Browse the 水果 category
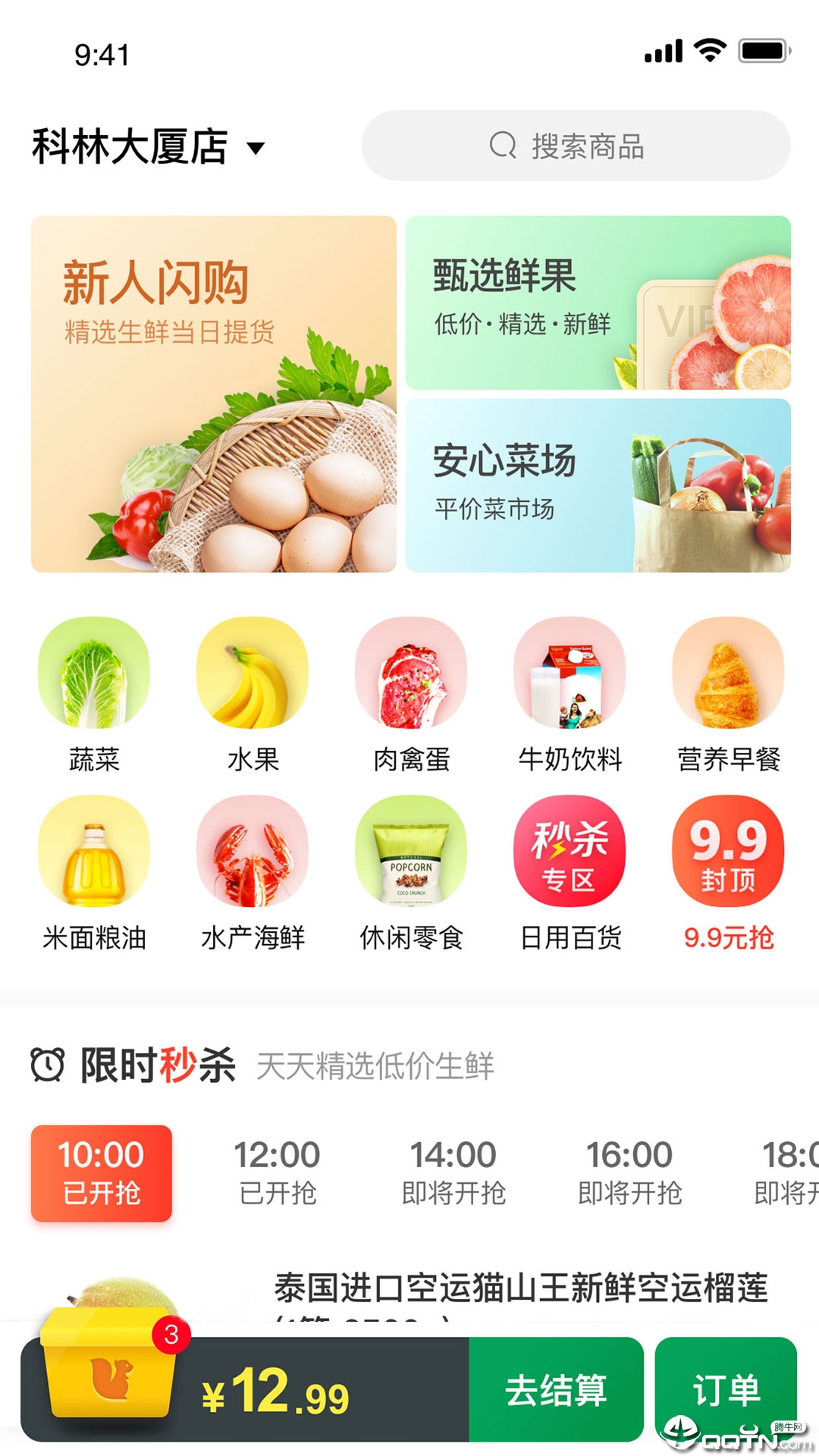 (x=253, y=693)
